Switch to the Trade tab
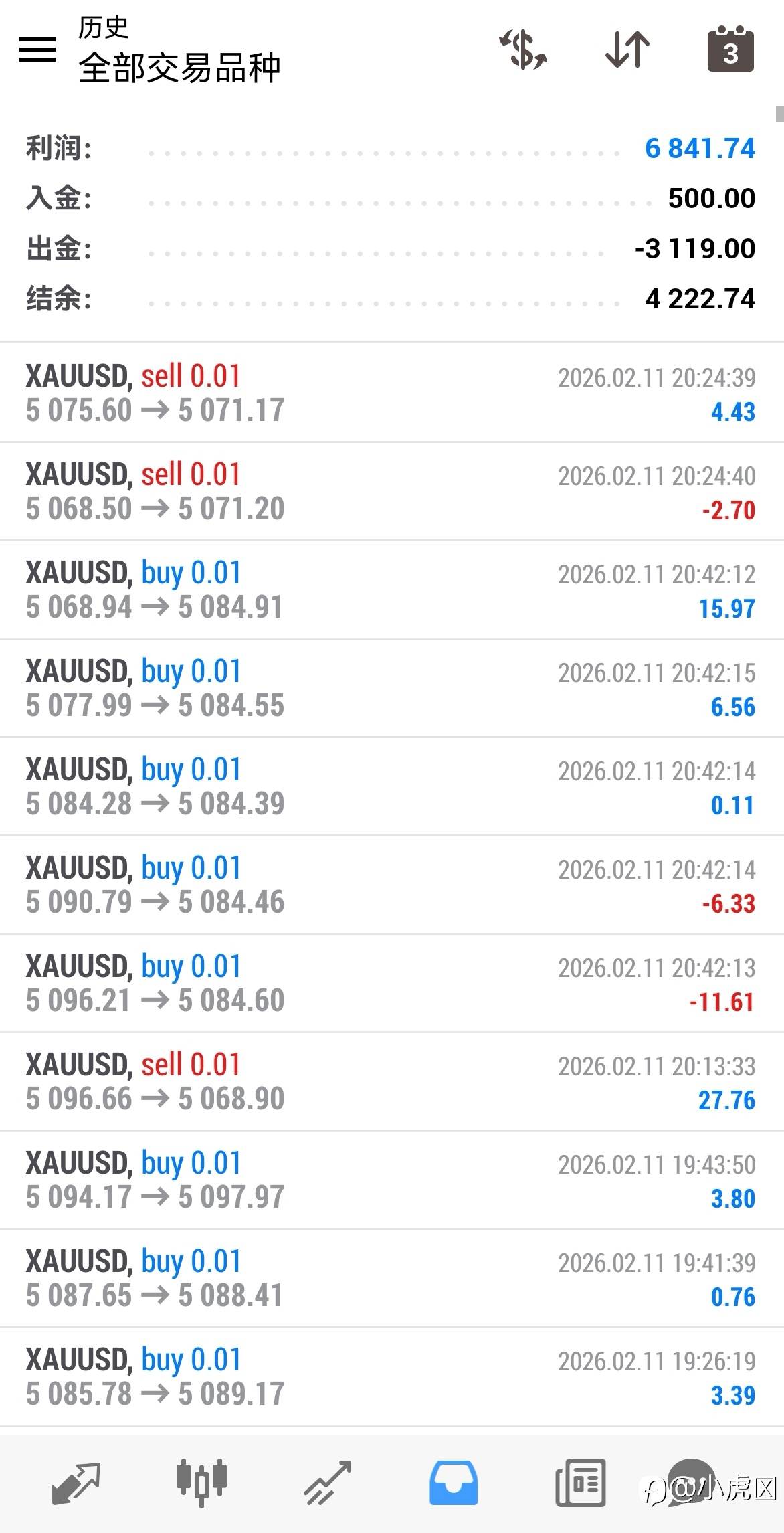This screenshot has height=1533, width=784. (327, 1482)
